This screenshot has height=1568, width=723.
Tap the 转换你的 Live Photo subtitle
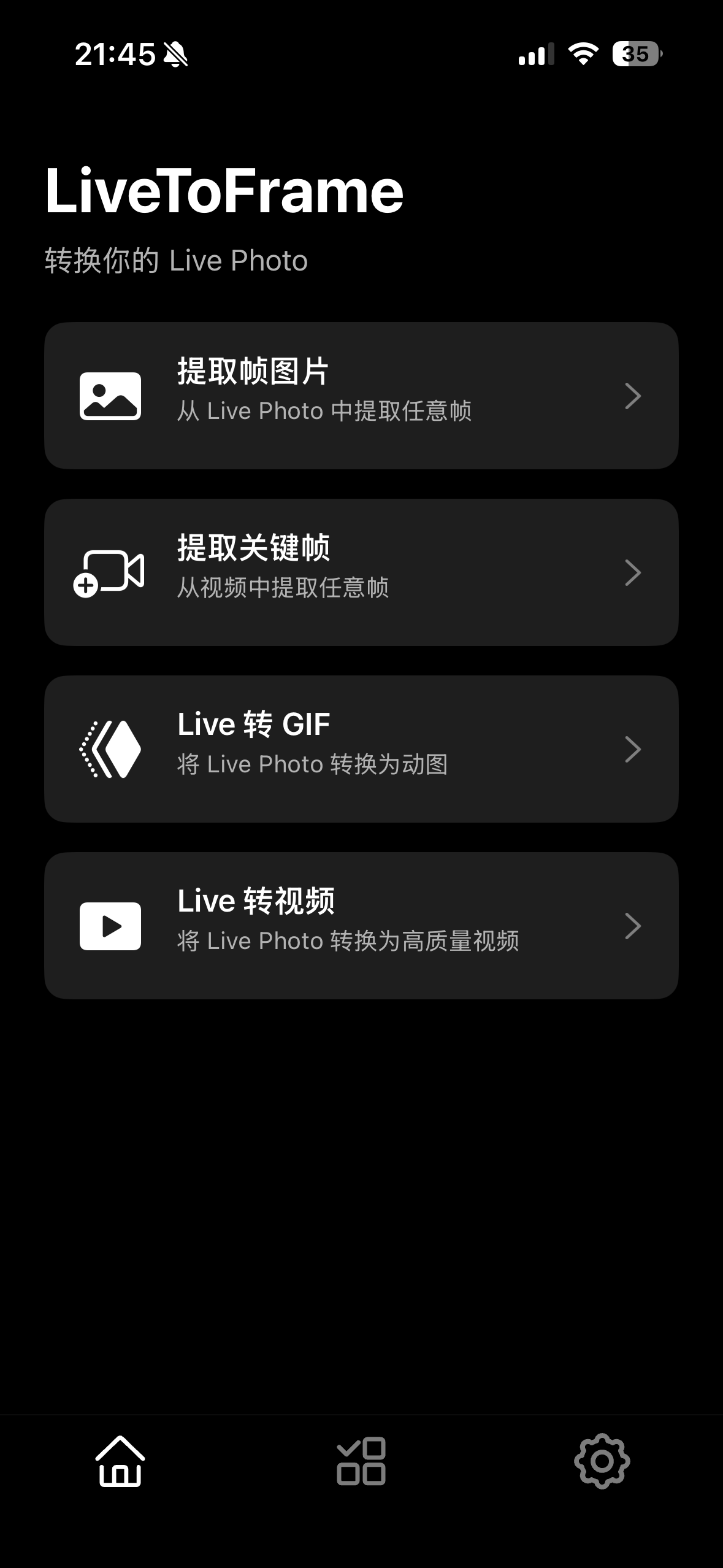coord(176,260)
